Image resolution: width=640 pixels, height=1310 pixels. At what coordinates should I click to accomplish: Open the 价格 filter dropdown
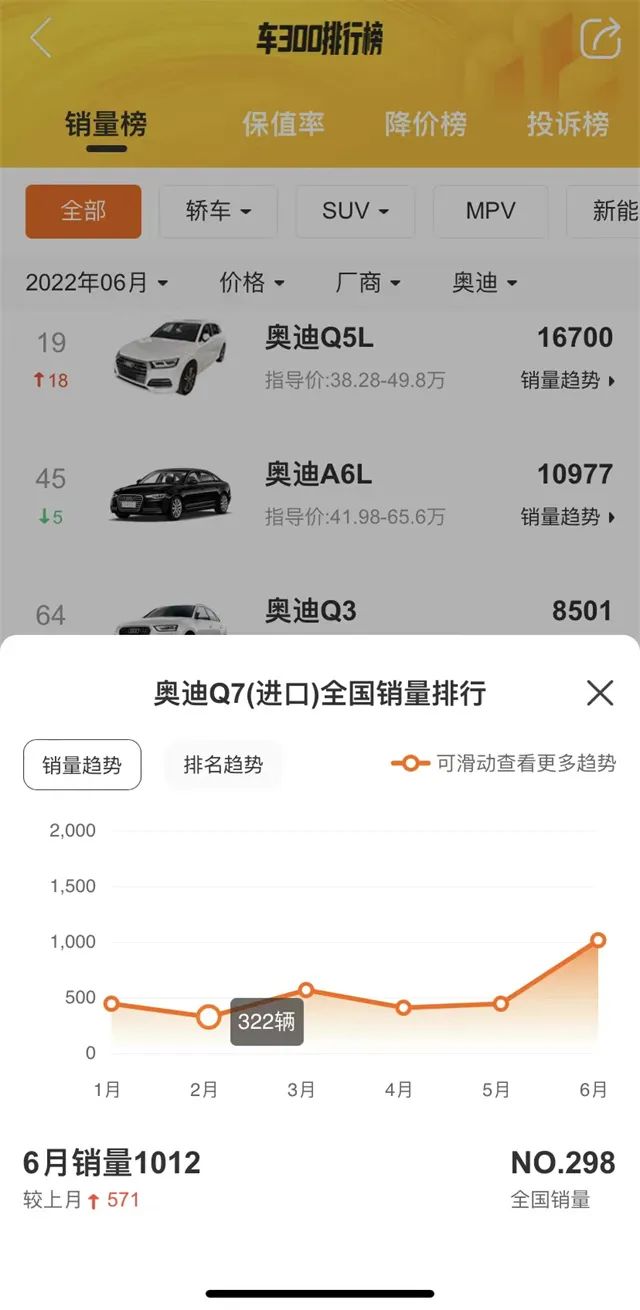[x=252, y=283]
